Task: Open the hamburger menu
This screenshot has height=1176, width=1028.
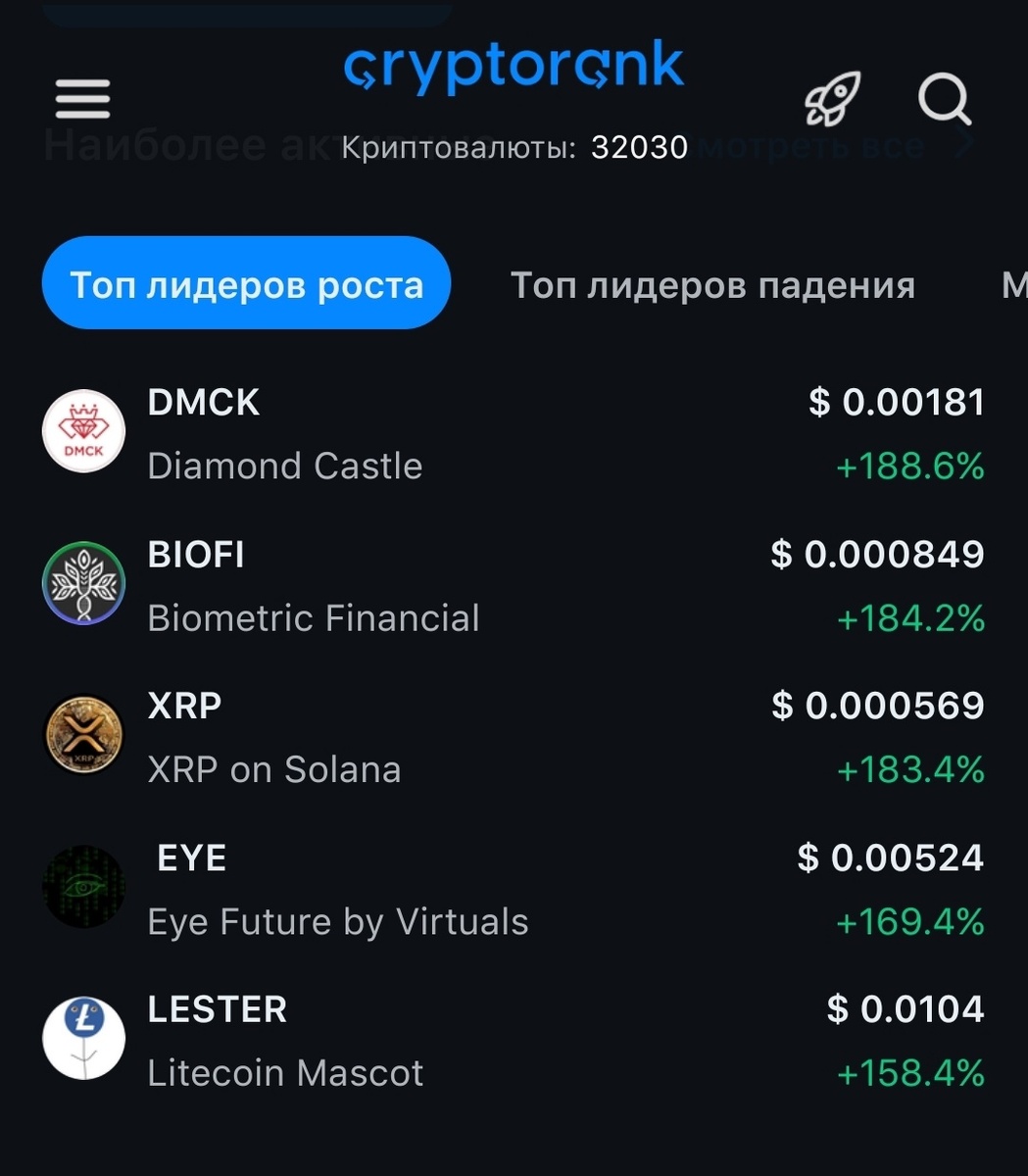Action: 82,99
